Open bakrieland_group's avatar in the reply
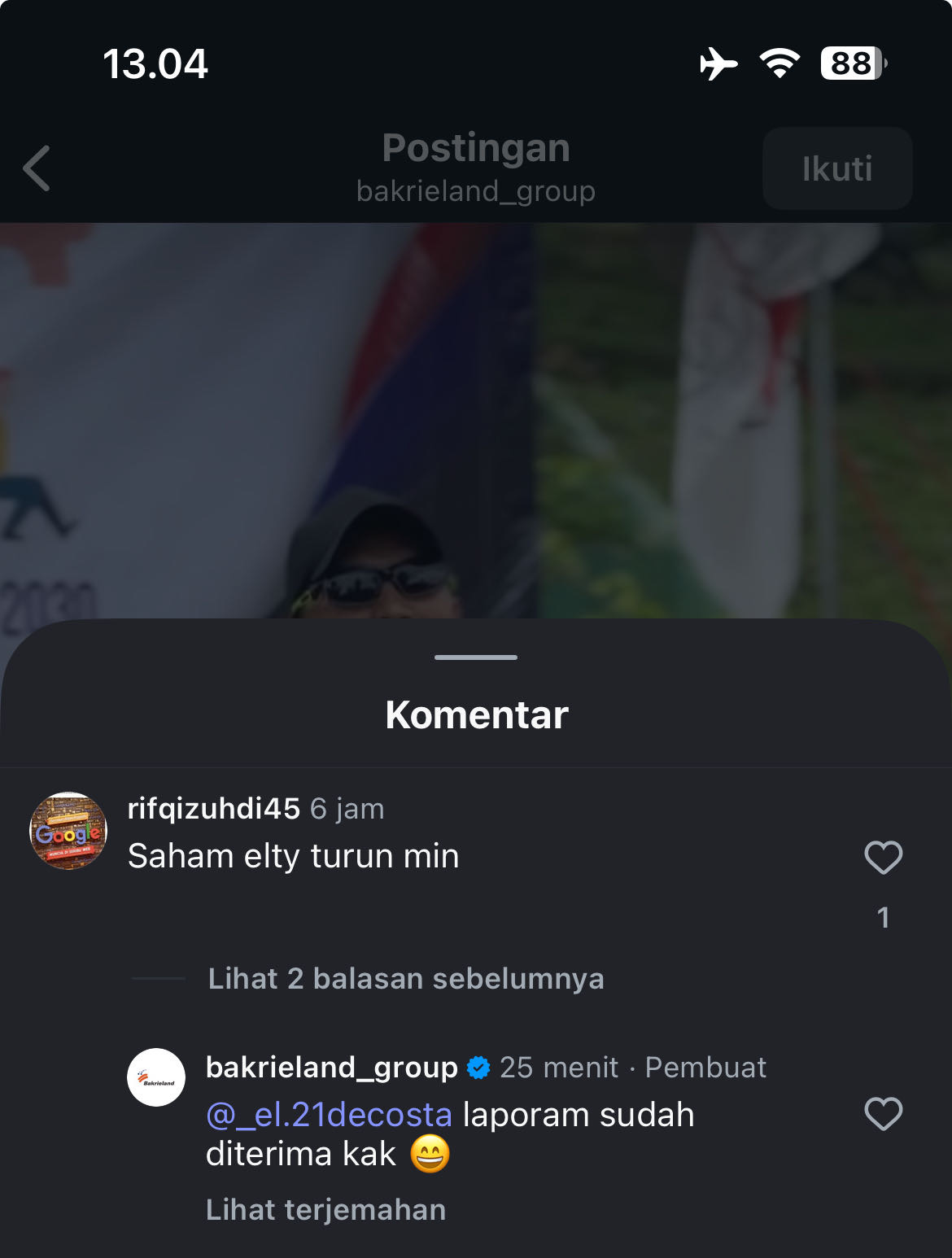The image size is (952, 1258). [156, 1077]
